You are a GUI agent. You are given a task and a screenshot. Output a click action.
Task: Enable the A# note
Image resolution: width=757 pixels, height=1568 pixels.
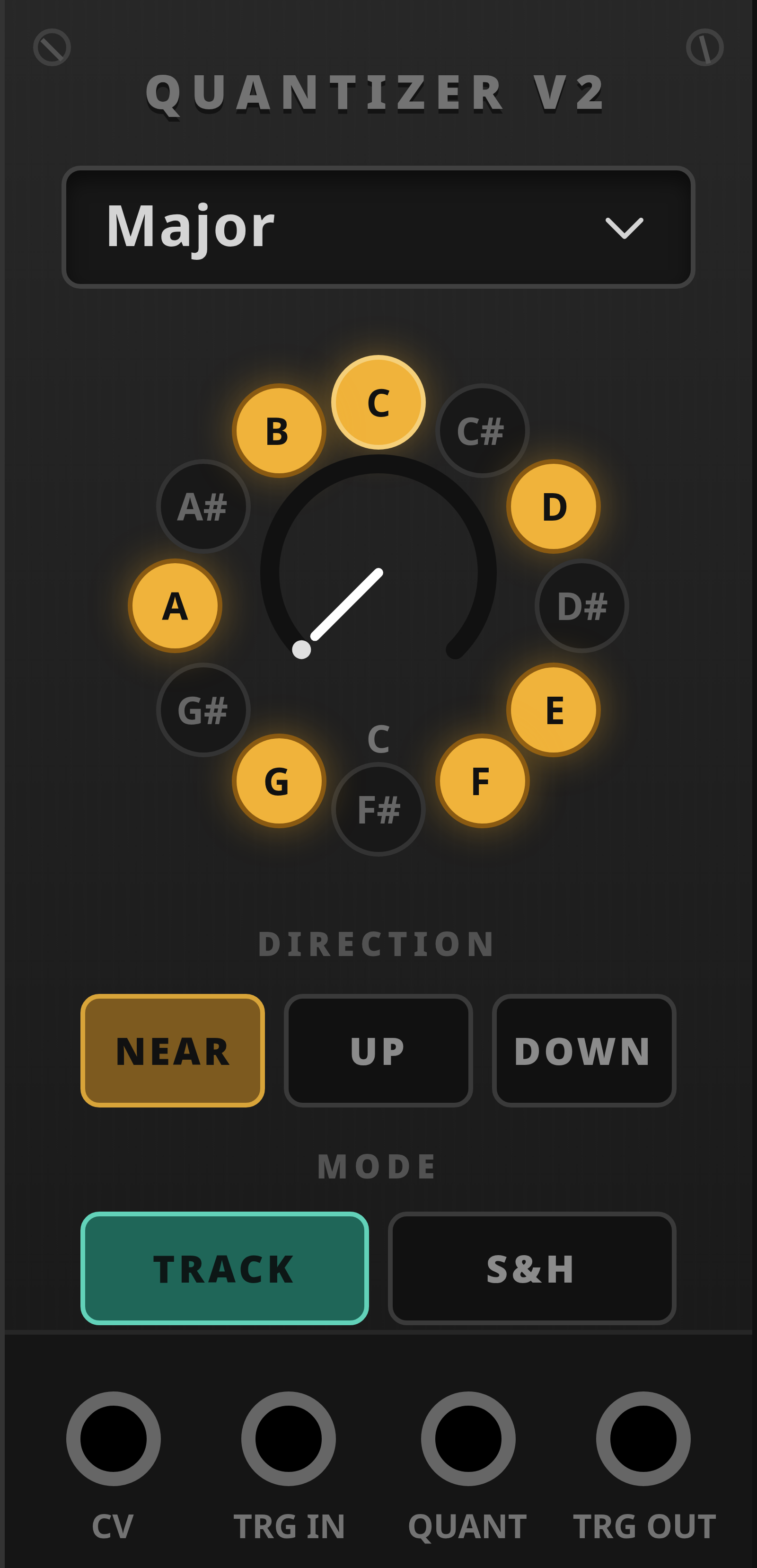click(x=203, y=506)
